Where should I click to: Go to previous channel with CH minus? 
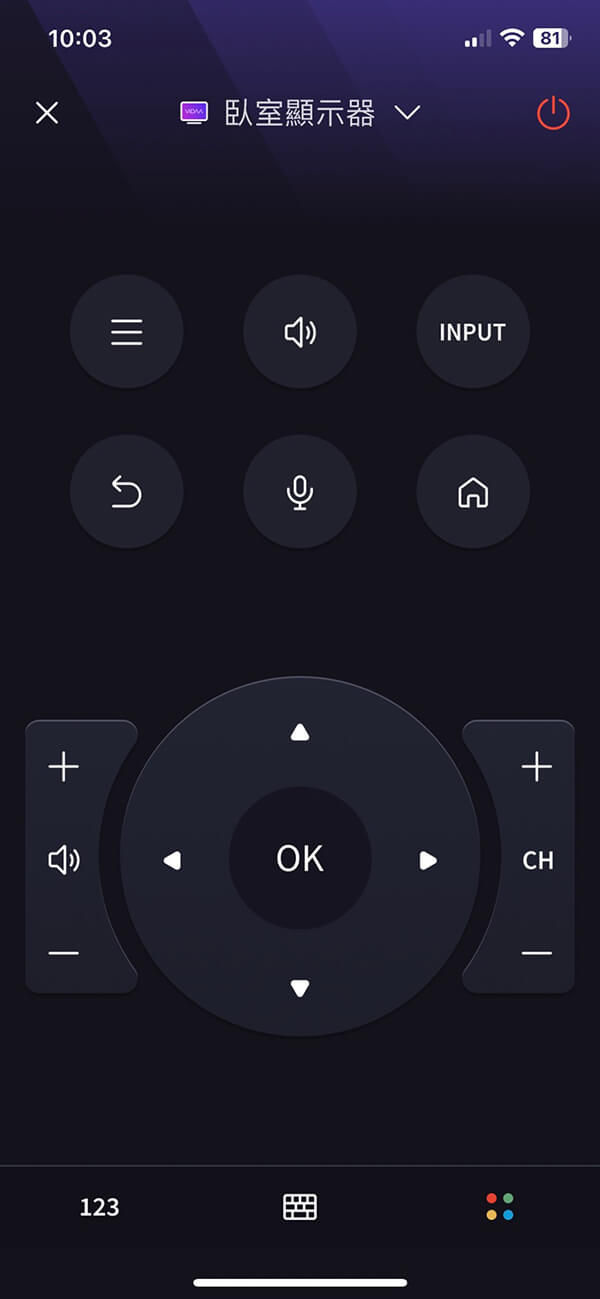click(x=537, y=953)
